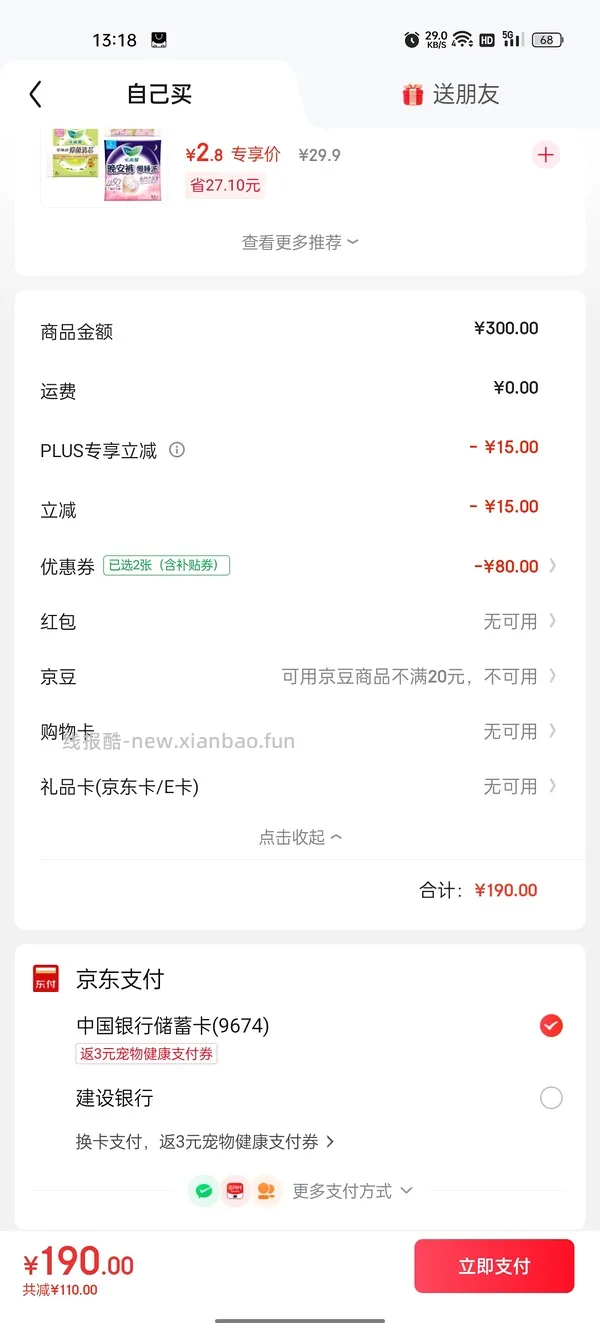Show PLUS专享立减 info tooltip
Screen dimensions: 600x1333
point(177,450)
